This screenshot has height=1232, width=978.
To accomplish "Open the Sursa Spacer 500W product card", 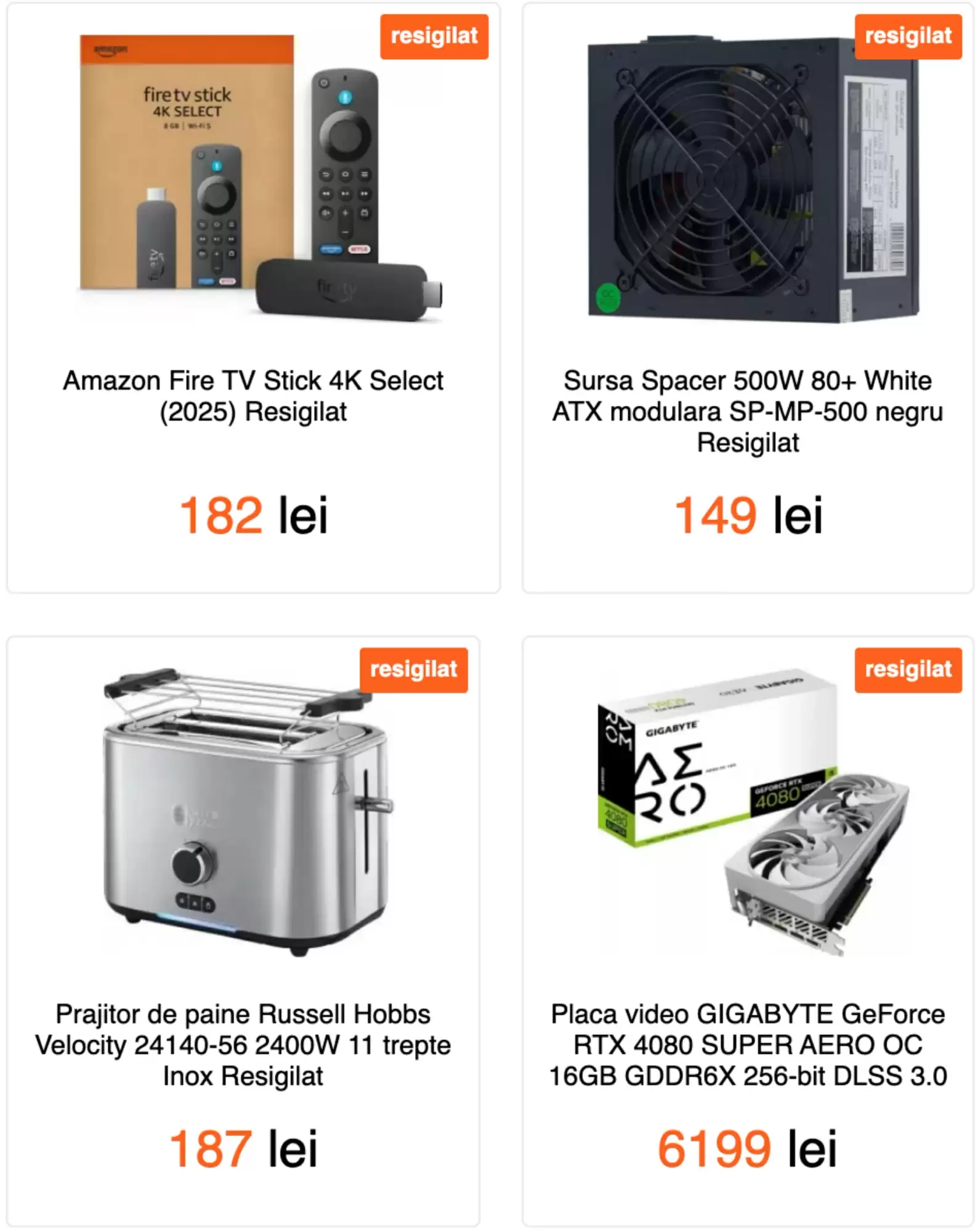I will tap(747, 410).
